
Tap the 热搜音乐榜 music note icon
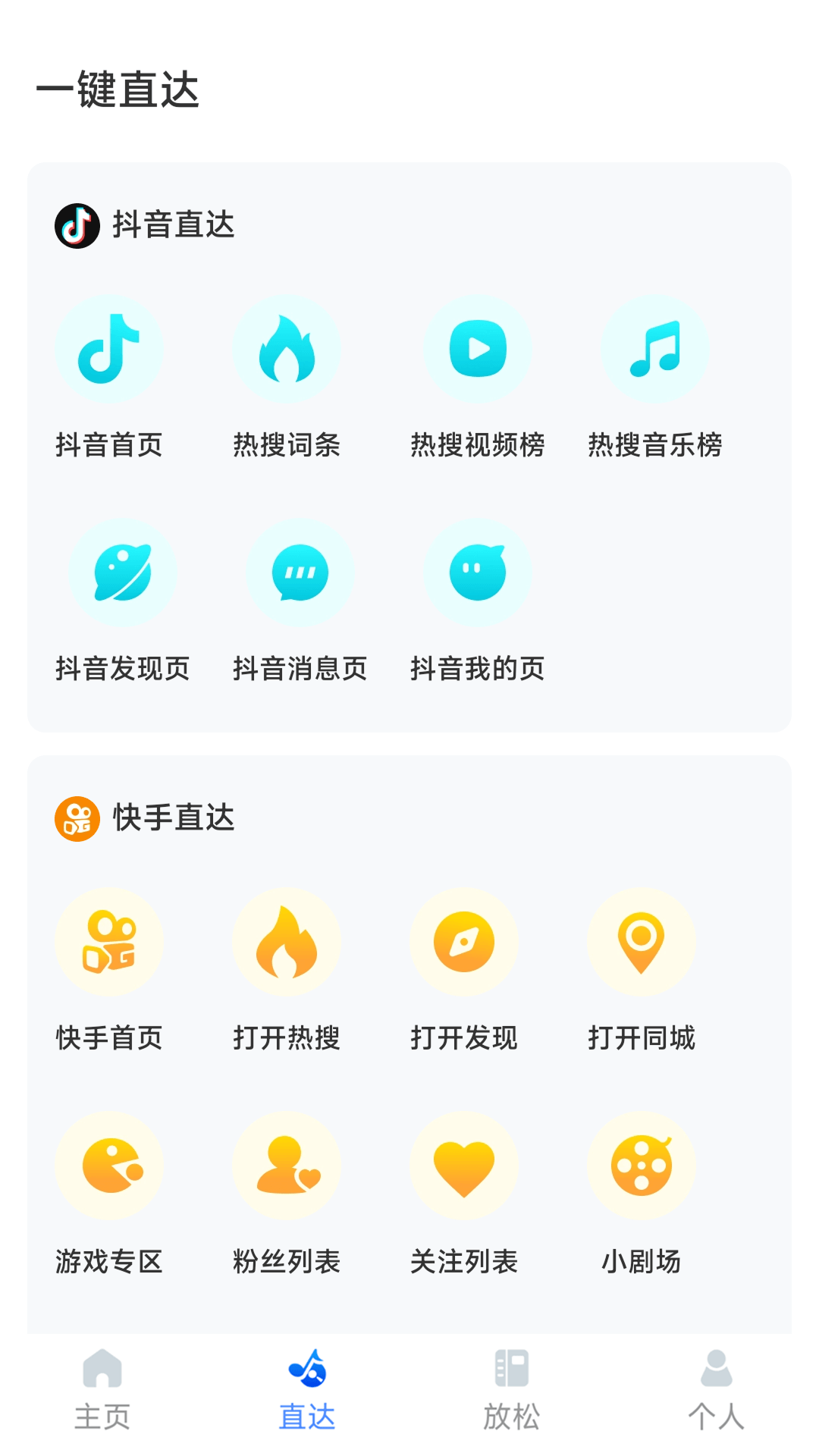coord(654,349)
